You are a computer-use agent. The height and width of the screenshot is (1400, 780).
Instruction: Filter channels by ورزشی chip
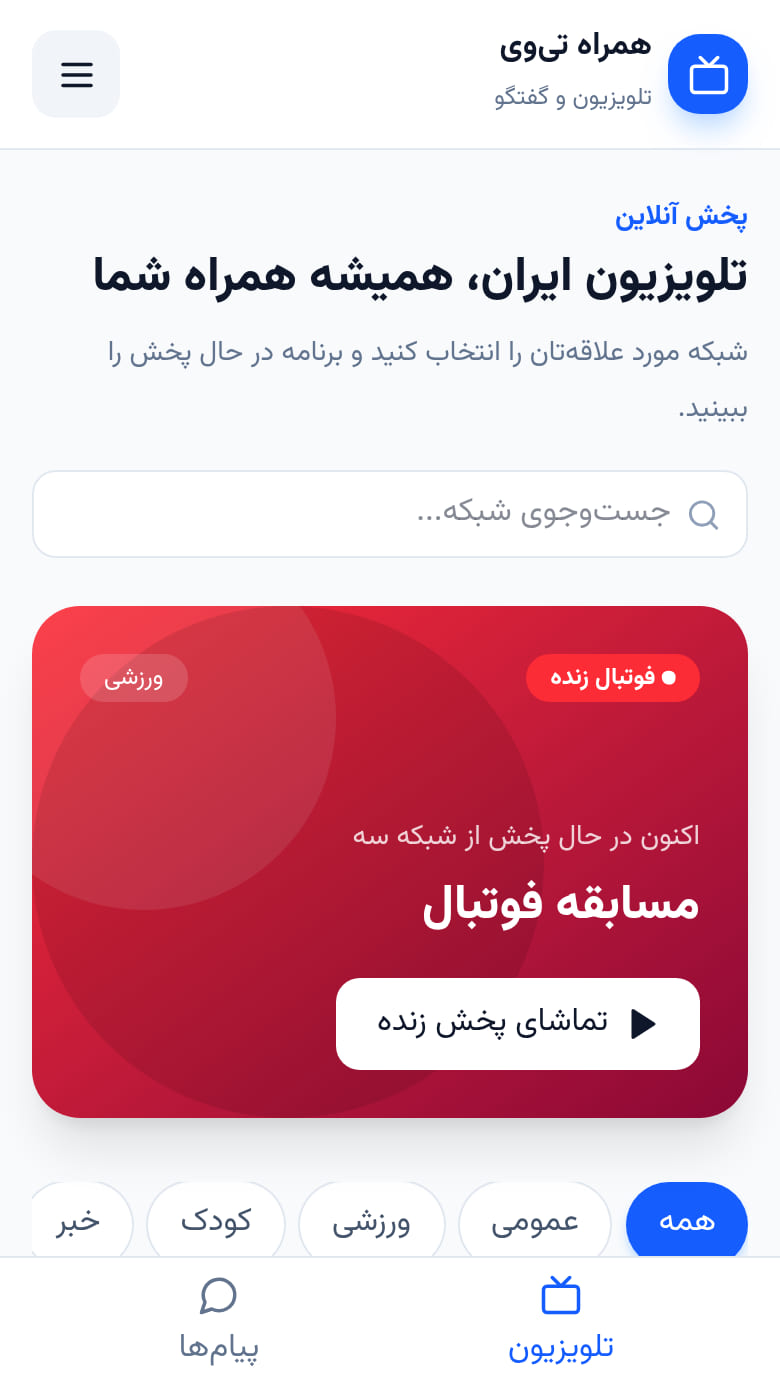tap(372, 1221)
